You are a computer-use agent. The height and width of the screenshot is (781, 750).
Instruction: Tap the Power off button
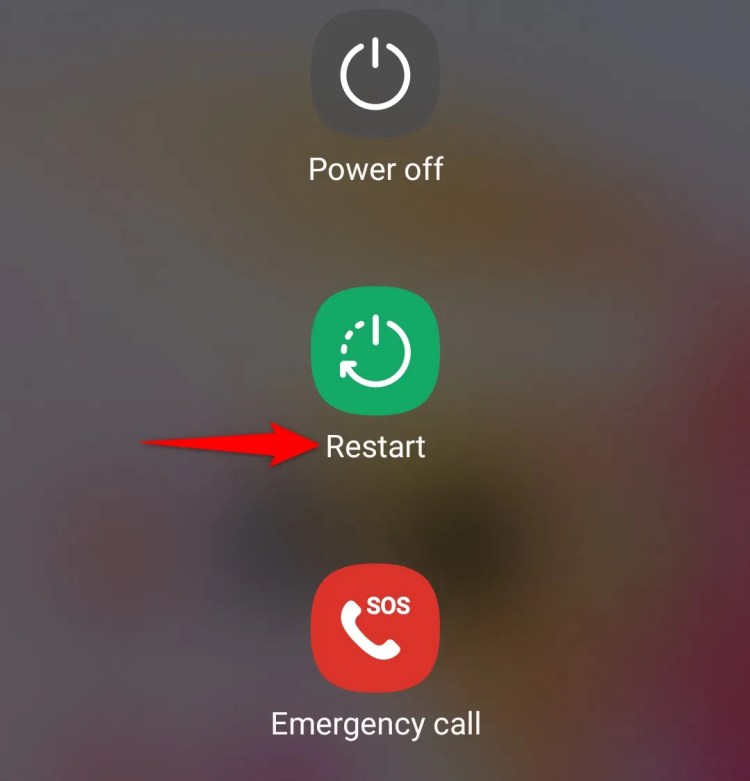click(375, 75)
